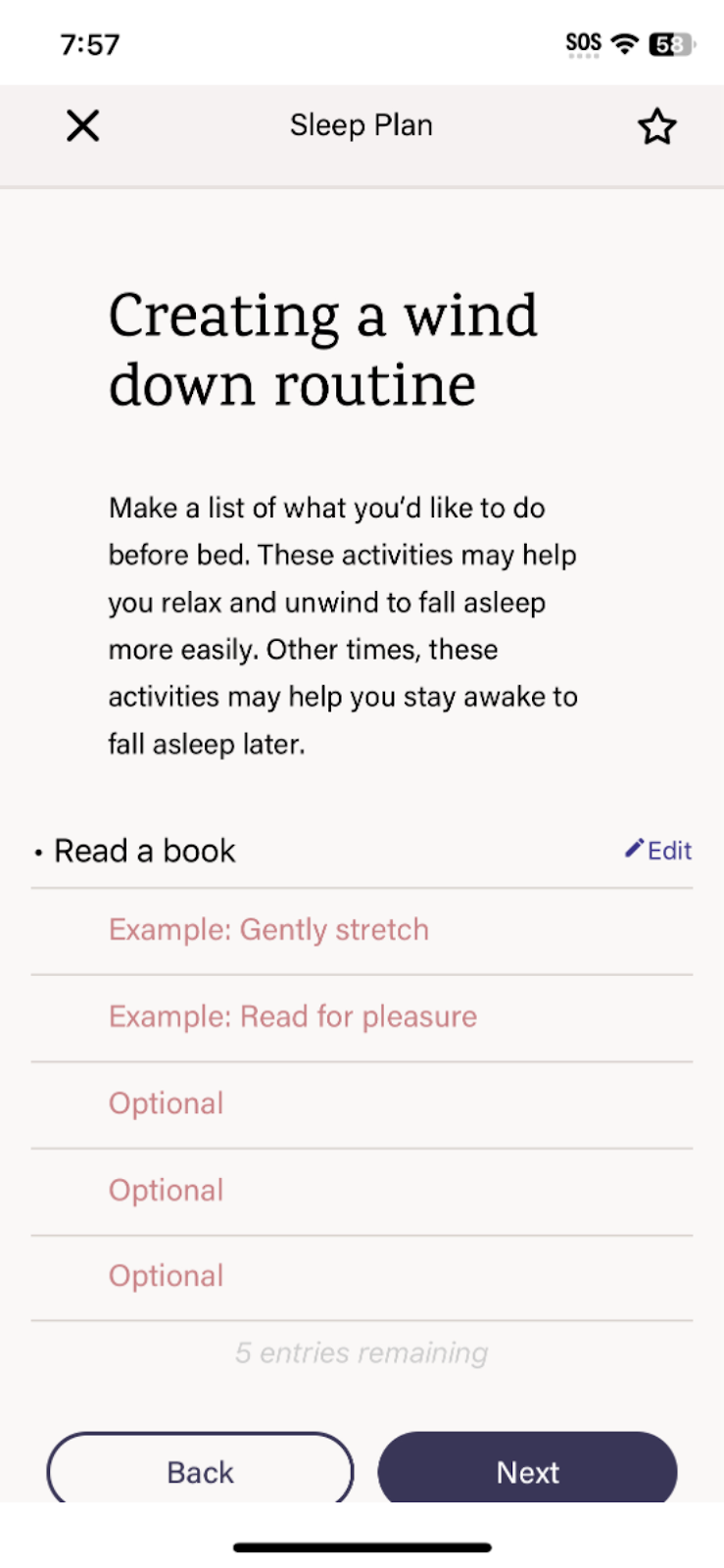The height and width of the screenshot is (1568, 724).
Task: Close the Sleep Plan screen
Action: 83,125
